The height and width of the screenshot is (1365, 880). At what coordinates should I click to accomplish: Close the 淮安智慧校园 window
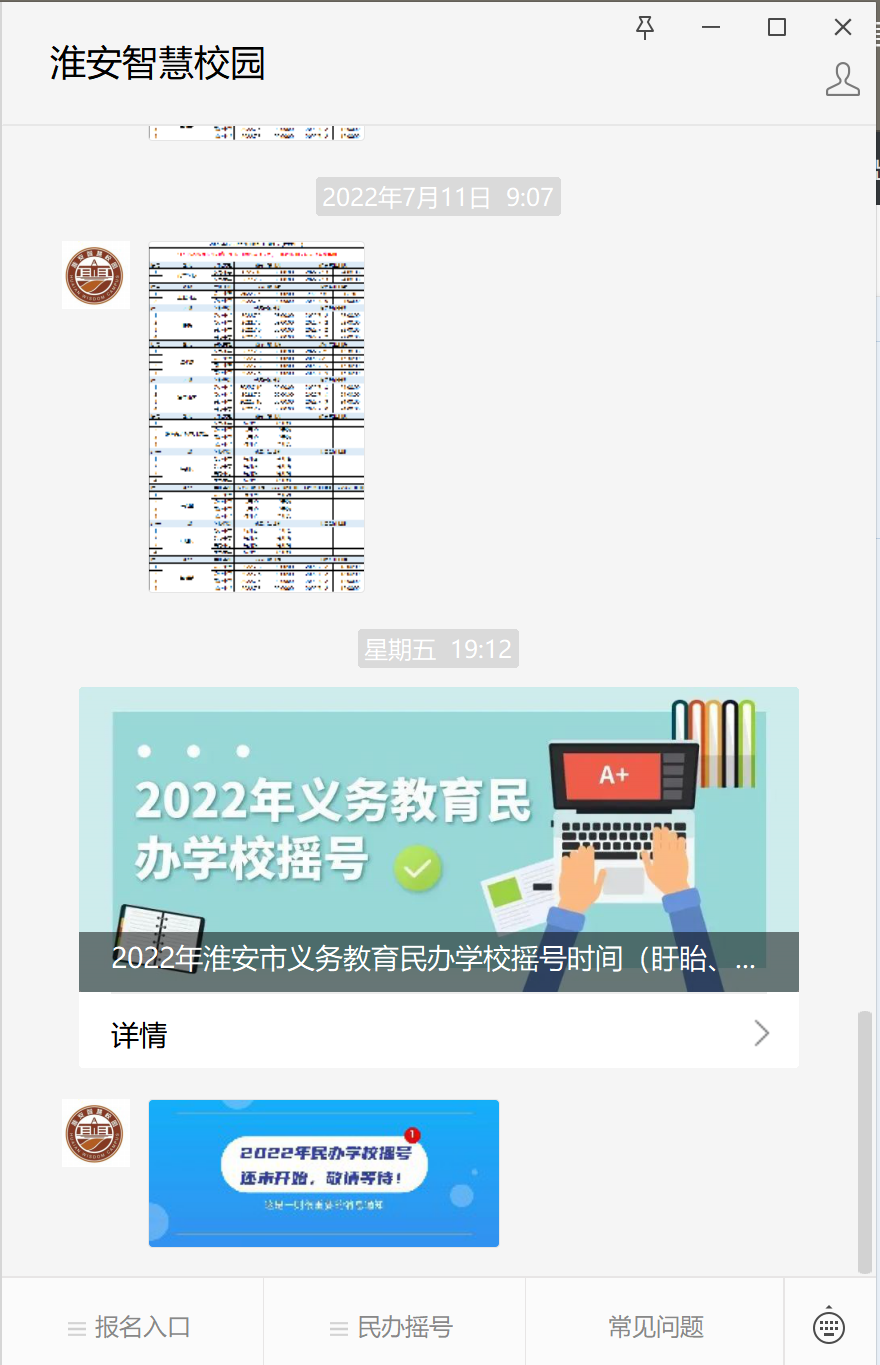click(842, 28)
